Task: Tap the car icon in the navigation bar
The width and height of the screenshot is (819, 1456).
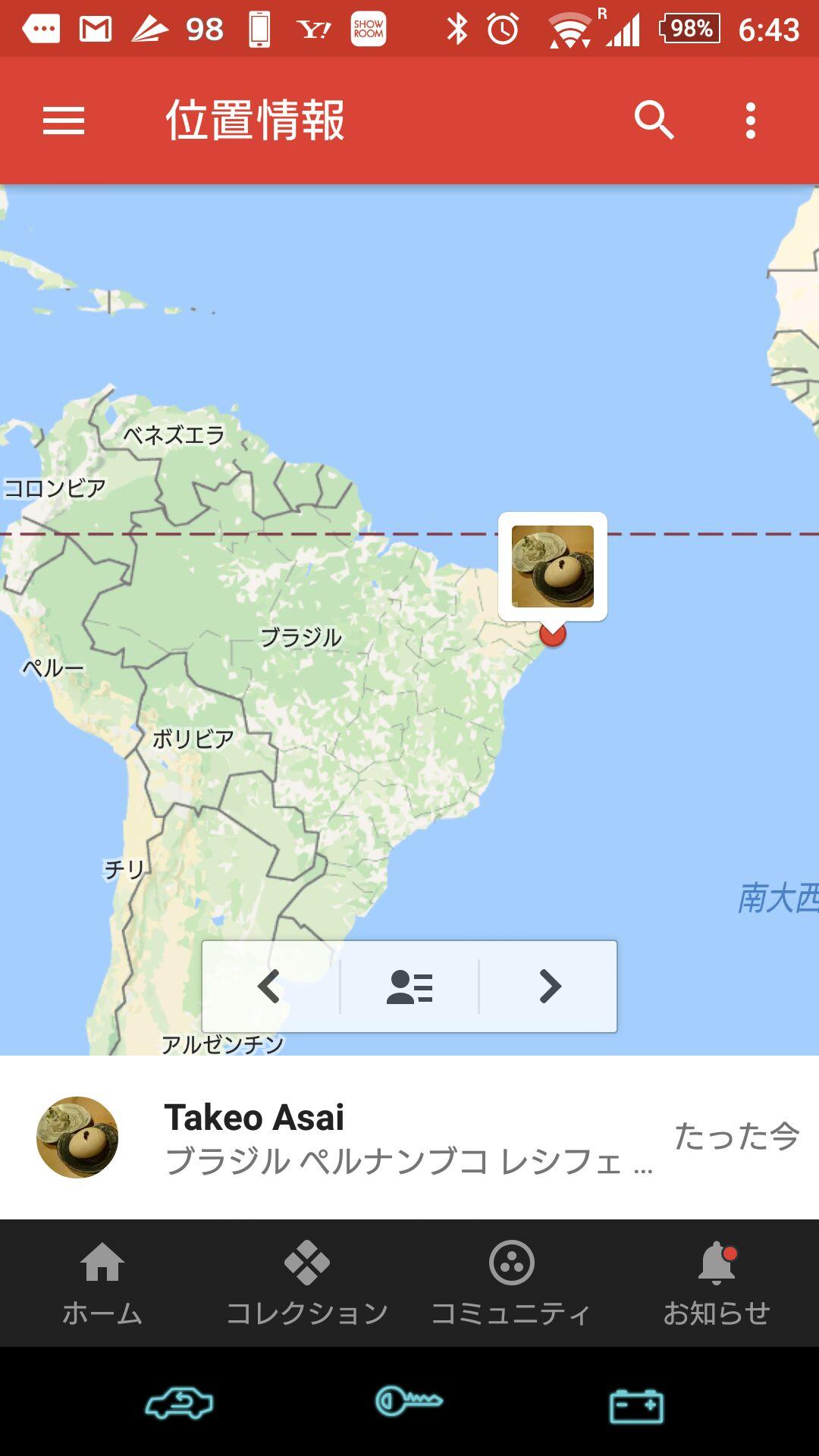Action: click(180, 1403)
